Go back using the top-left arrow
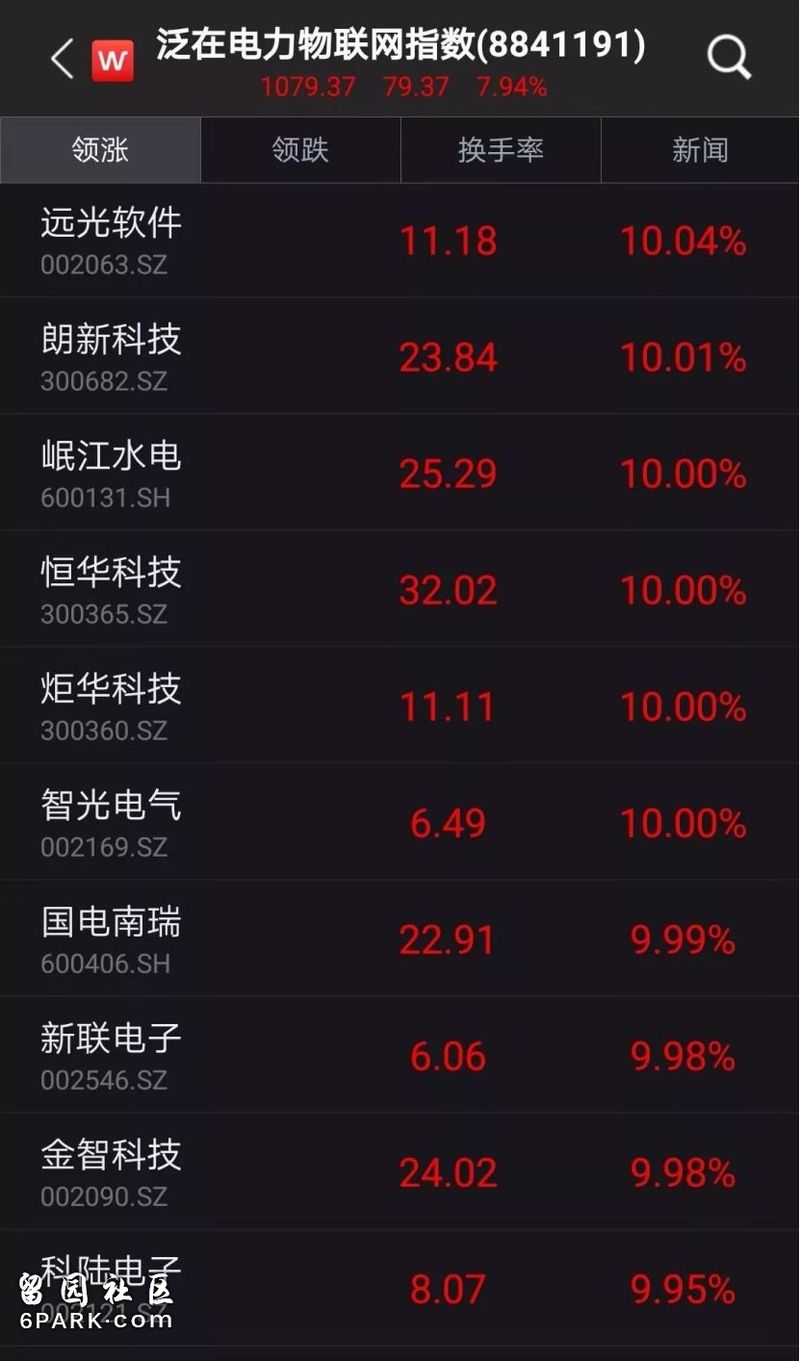800x1361 pixels. pos(62,59)
